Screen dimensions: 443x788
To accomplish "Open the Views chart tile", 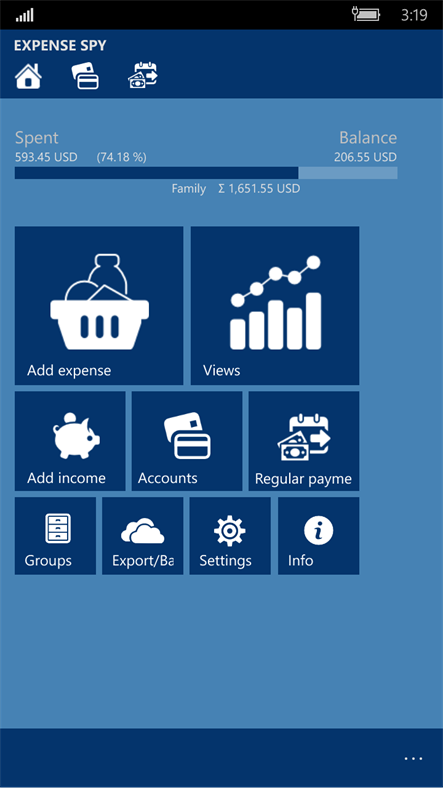I will tap(275, 306).
